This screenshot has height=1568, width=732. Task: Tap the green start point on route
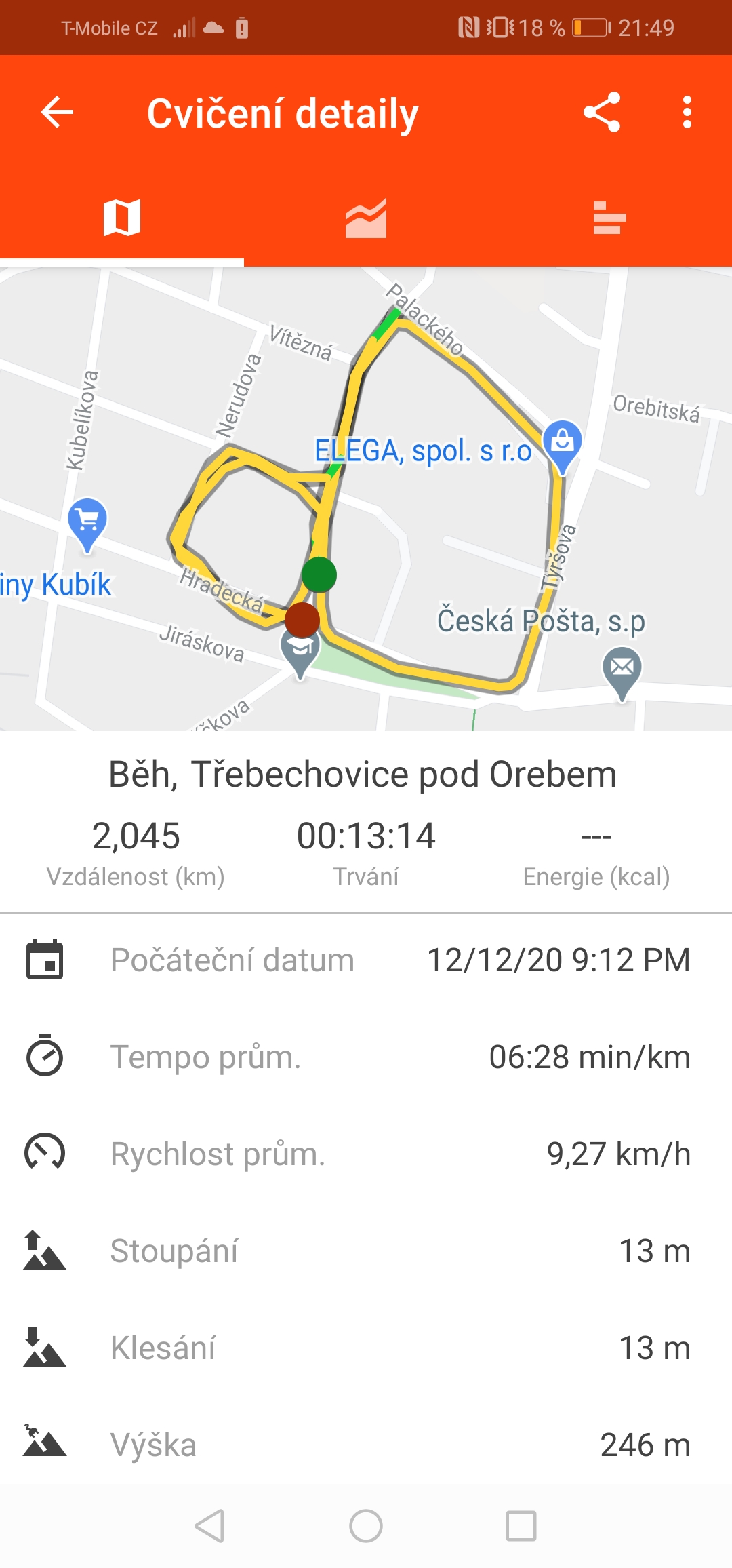tap(319, 575)
